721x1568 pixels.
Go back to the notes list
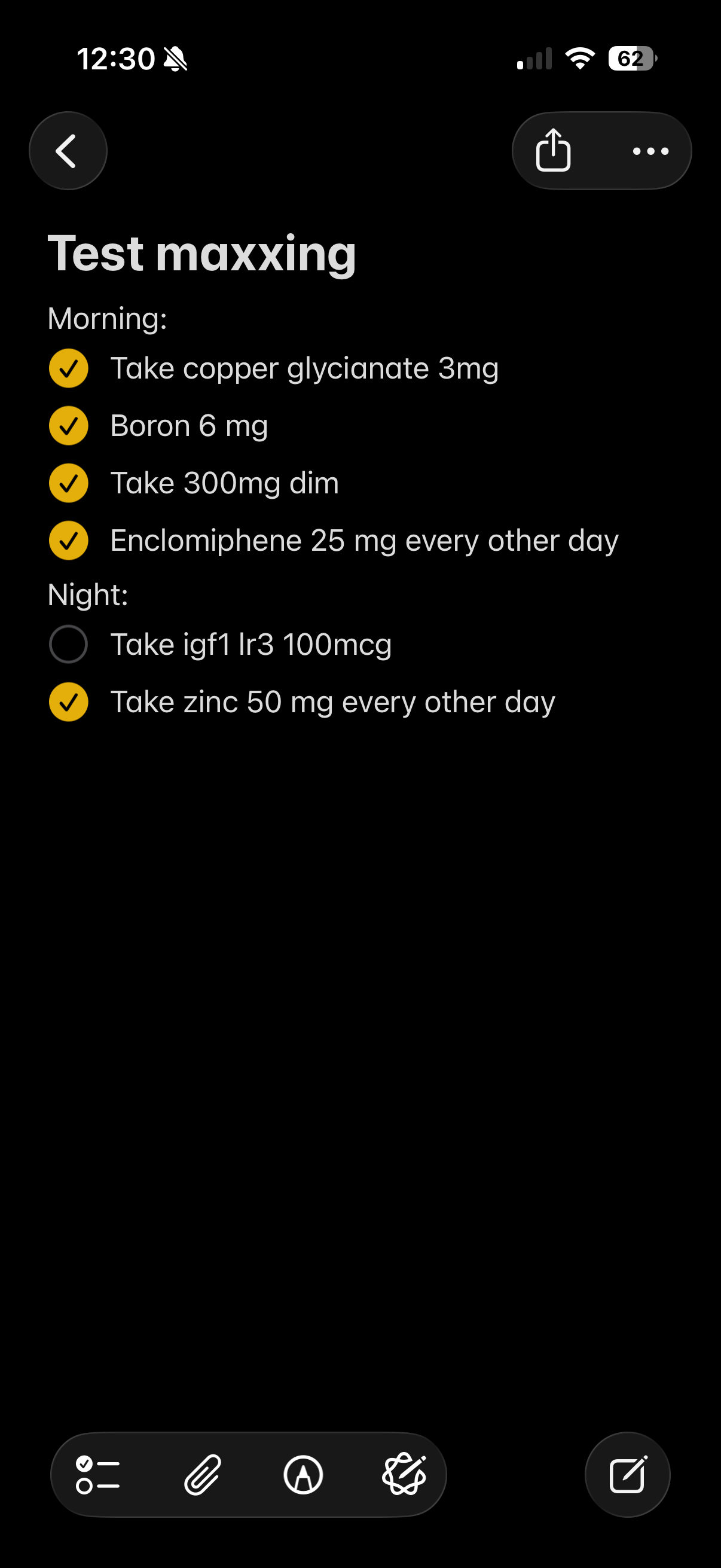(68, 151)
